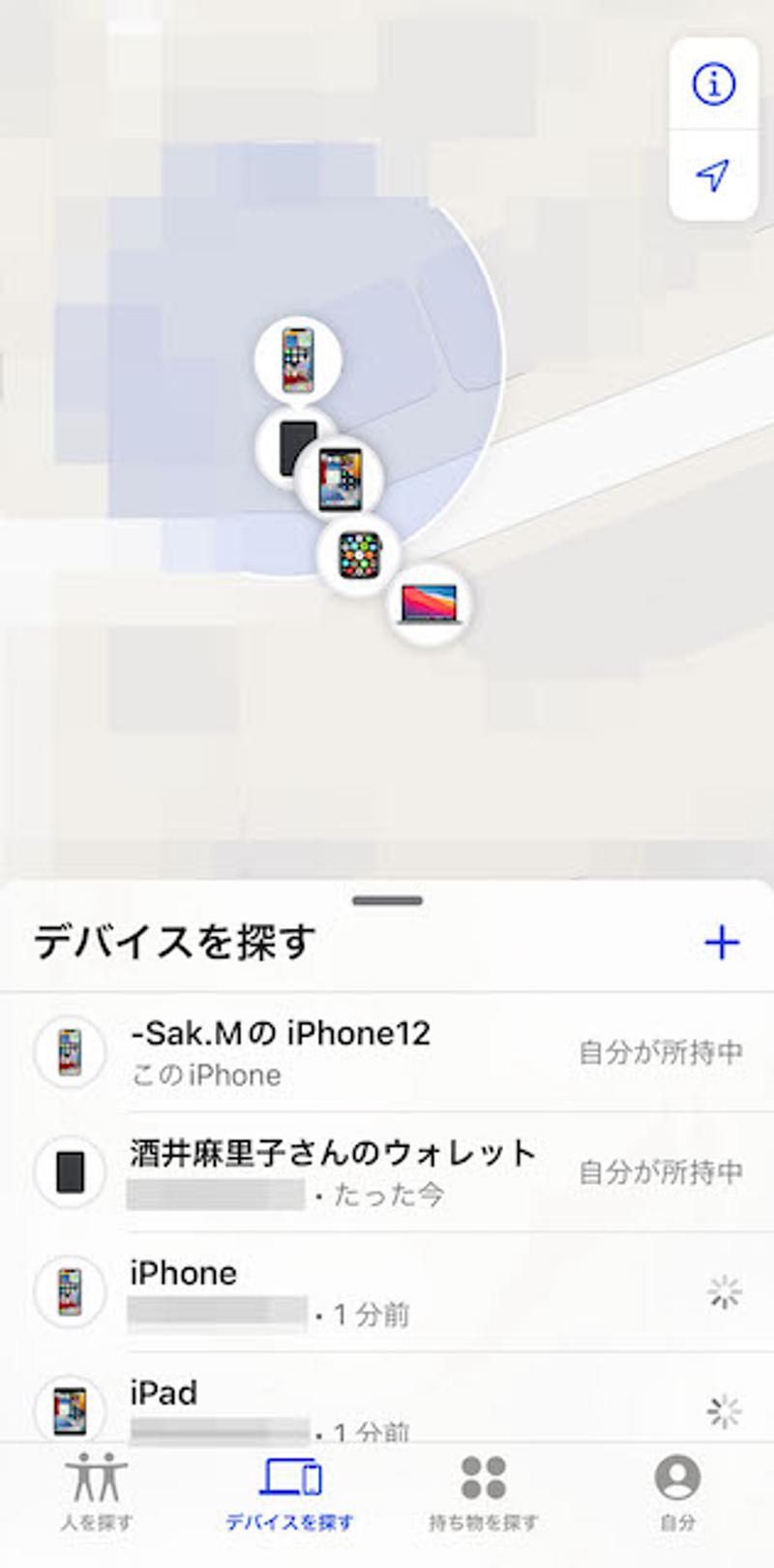
Task: Open the iPhone device row
Action: coord(387,1291)
